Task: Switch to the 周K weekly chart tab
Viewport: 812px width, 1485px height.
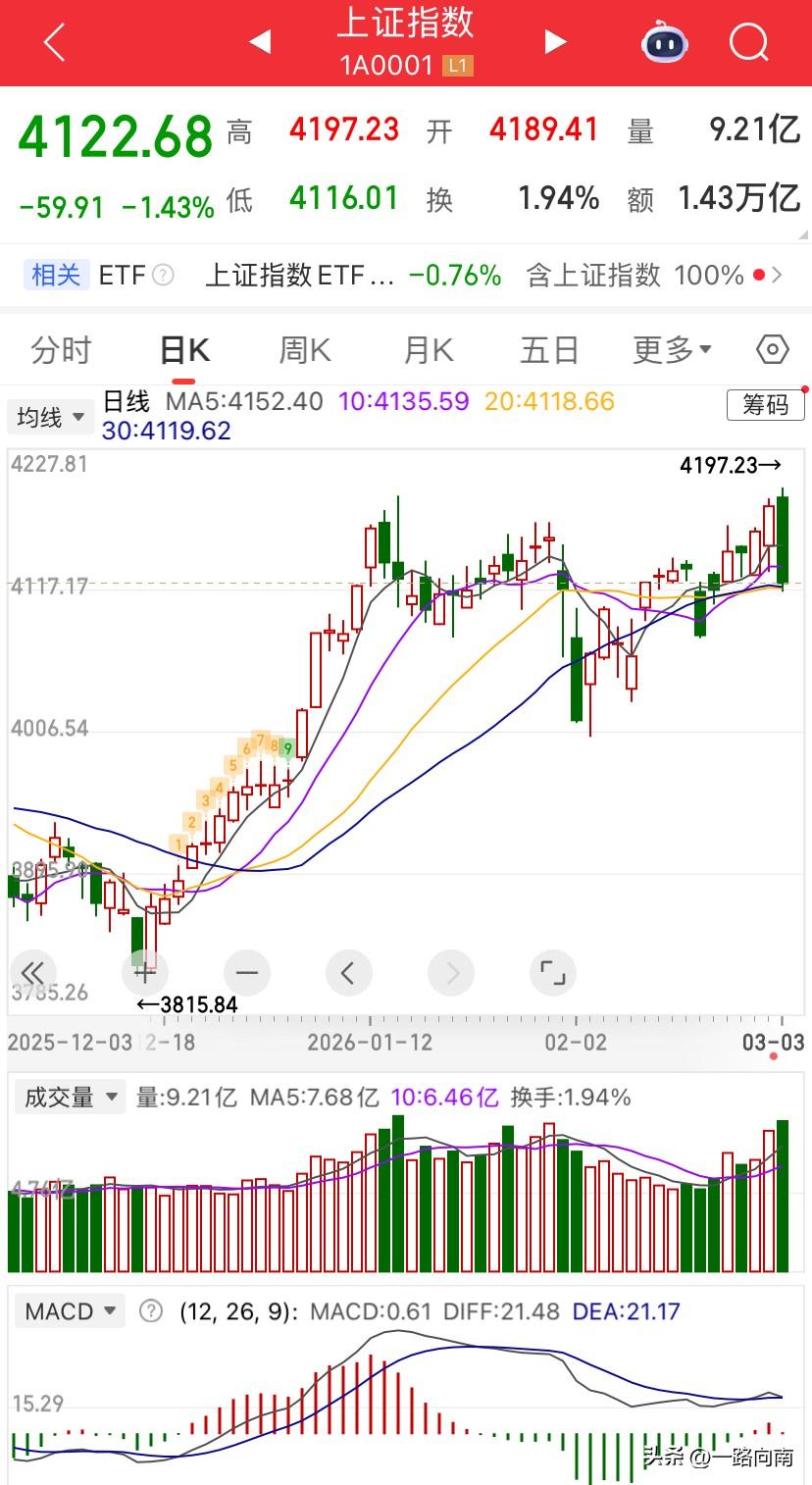Action: tap(303, 349)
